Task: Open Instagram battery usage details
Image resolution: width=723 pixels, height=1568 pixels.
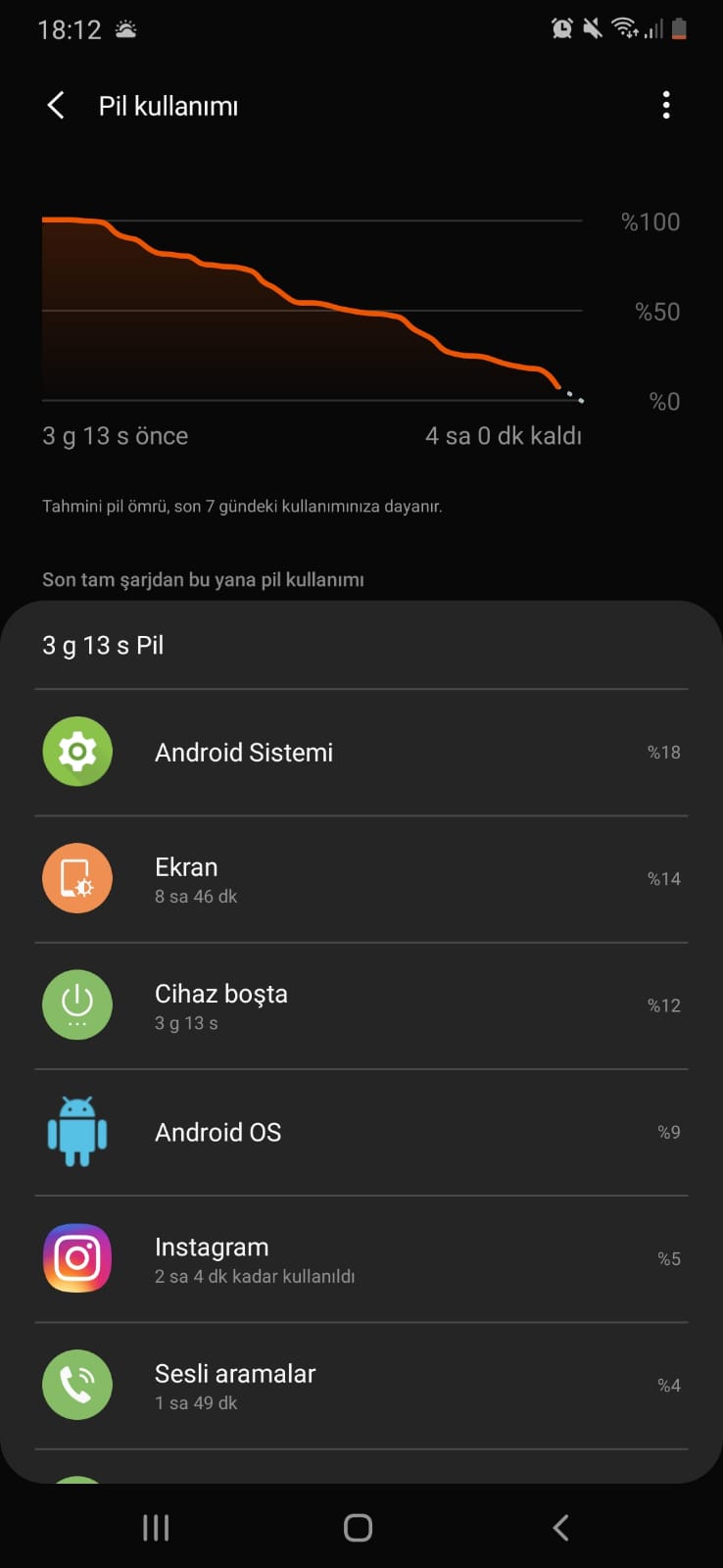Action: [x=361, y=1258]
